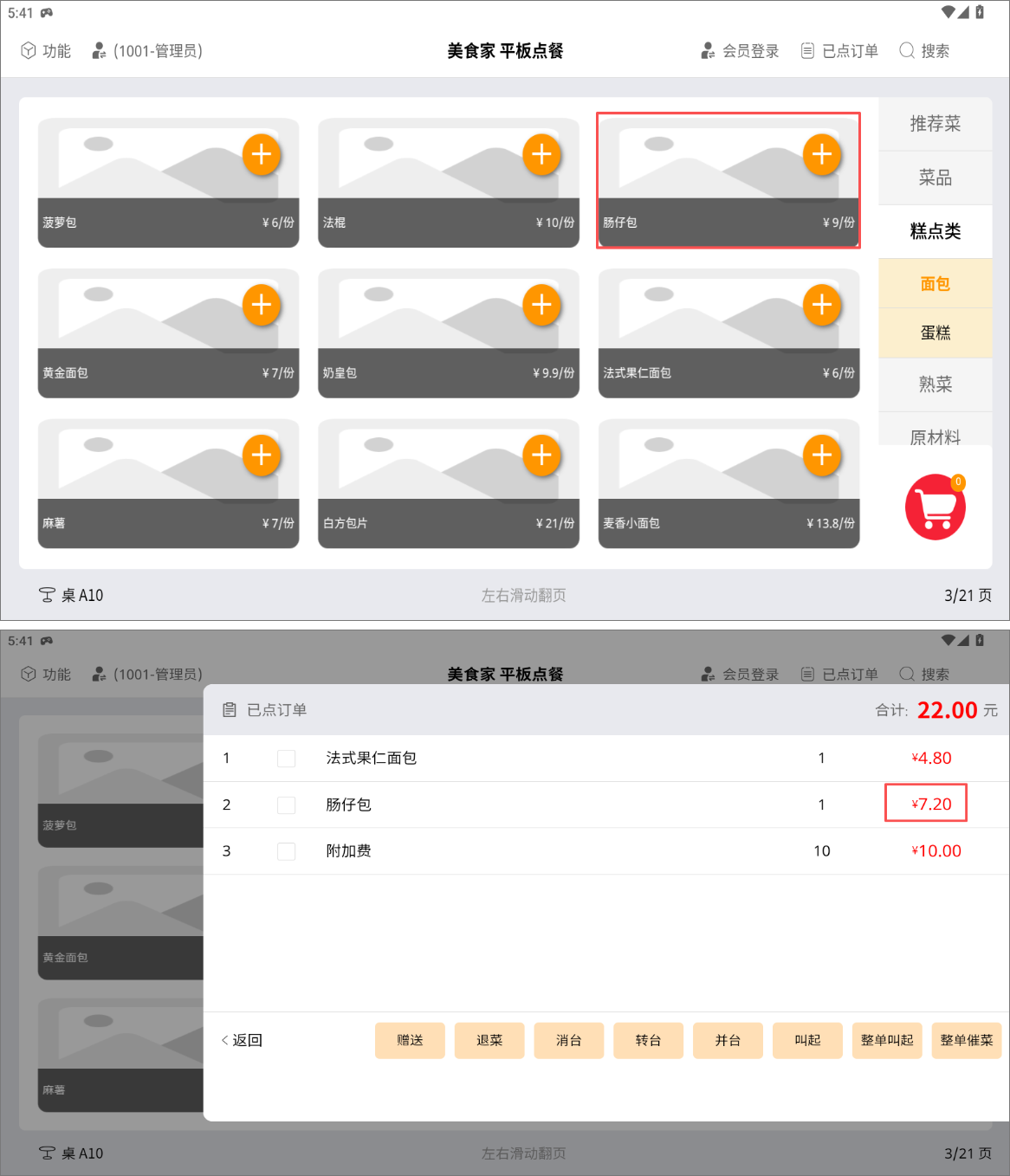1010x1176 pixels.
Task: Add 麦香小面包 to the order
Action: pos(821,456)
